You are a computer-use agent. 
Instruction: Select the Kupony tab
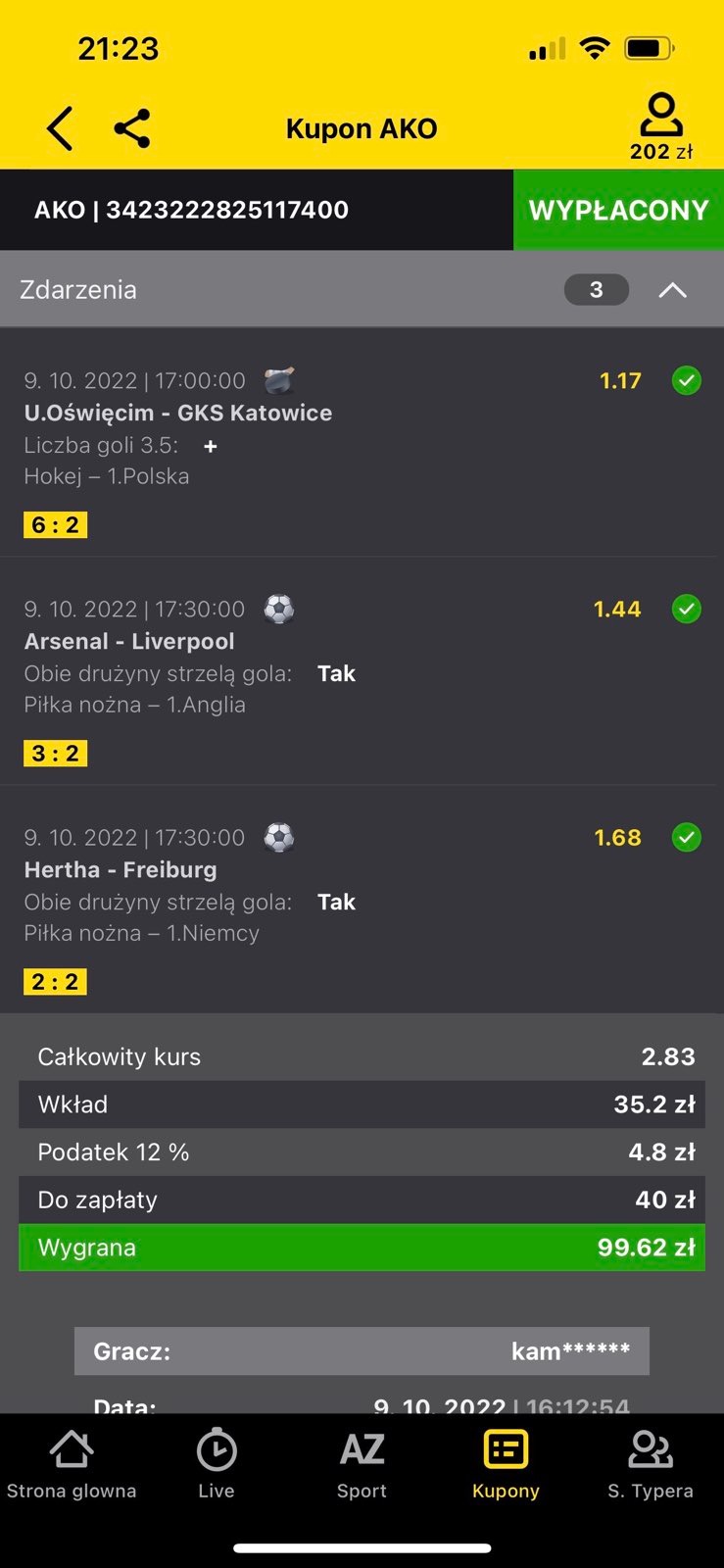[506, 1464]
